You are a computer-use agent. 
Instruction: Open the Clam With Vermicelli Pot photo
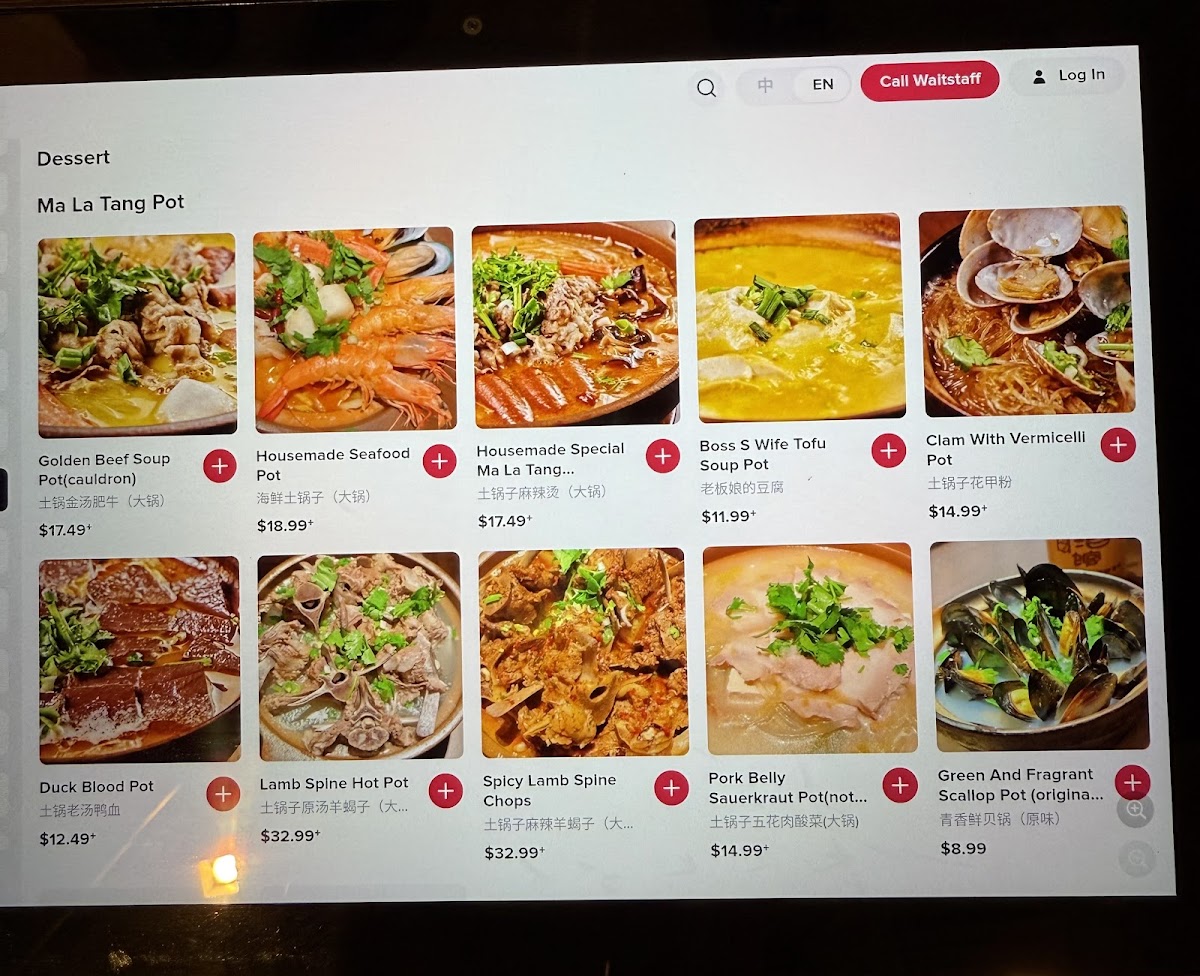1025,311
